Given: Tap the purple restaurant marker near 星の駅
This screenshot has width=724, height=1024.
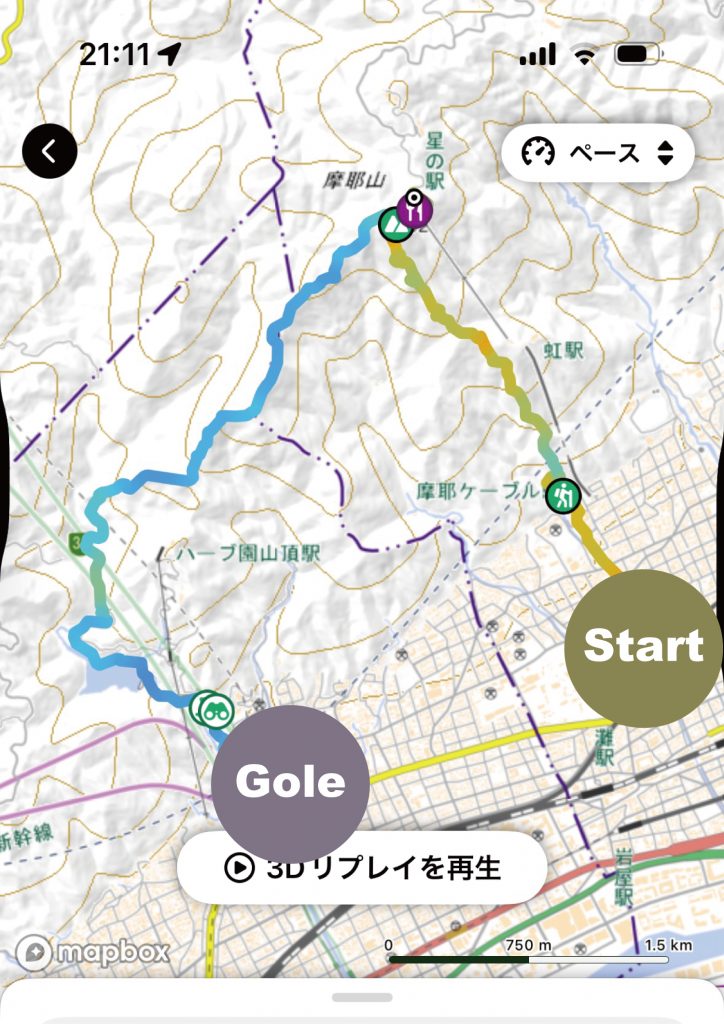Looking at the screenshot, I should pyautogui.click(x=418, y=211).
